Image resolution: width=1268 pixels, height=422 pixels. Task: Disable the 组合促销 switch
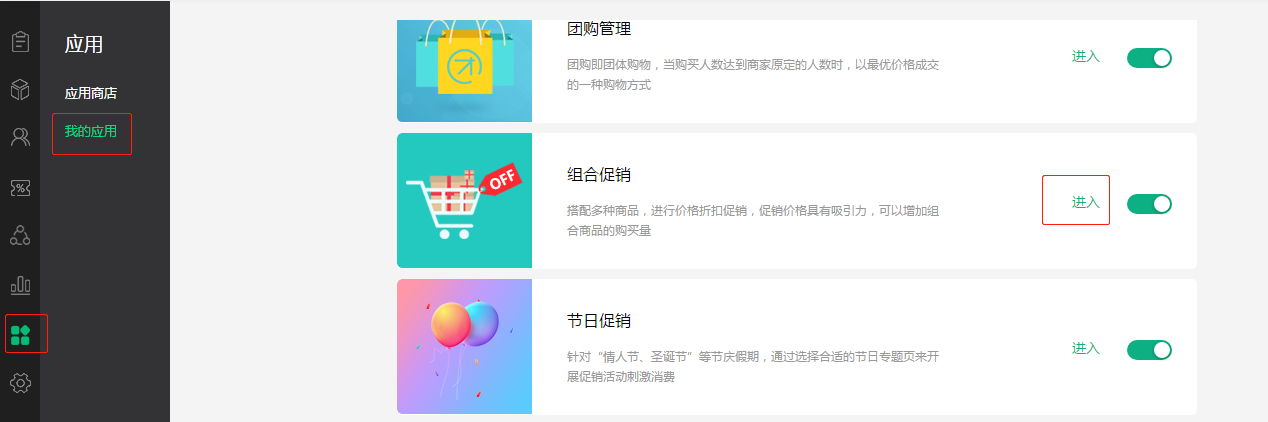pos(1149,204)
